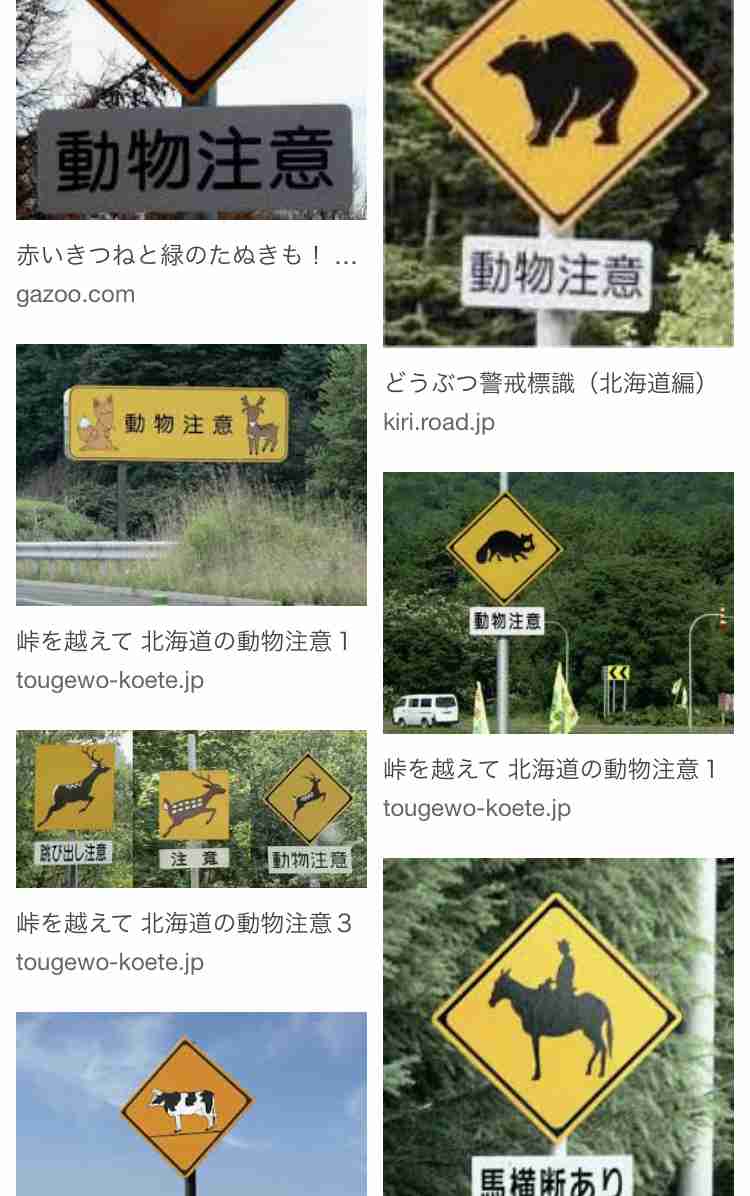Open the bottom-left cow sign against blue sky
This screenshot has width=750, height=1196.
pos(191,1103)
